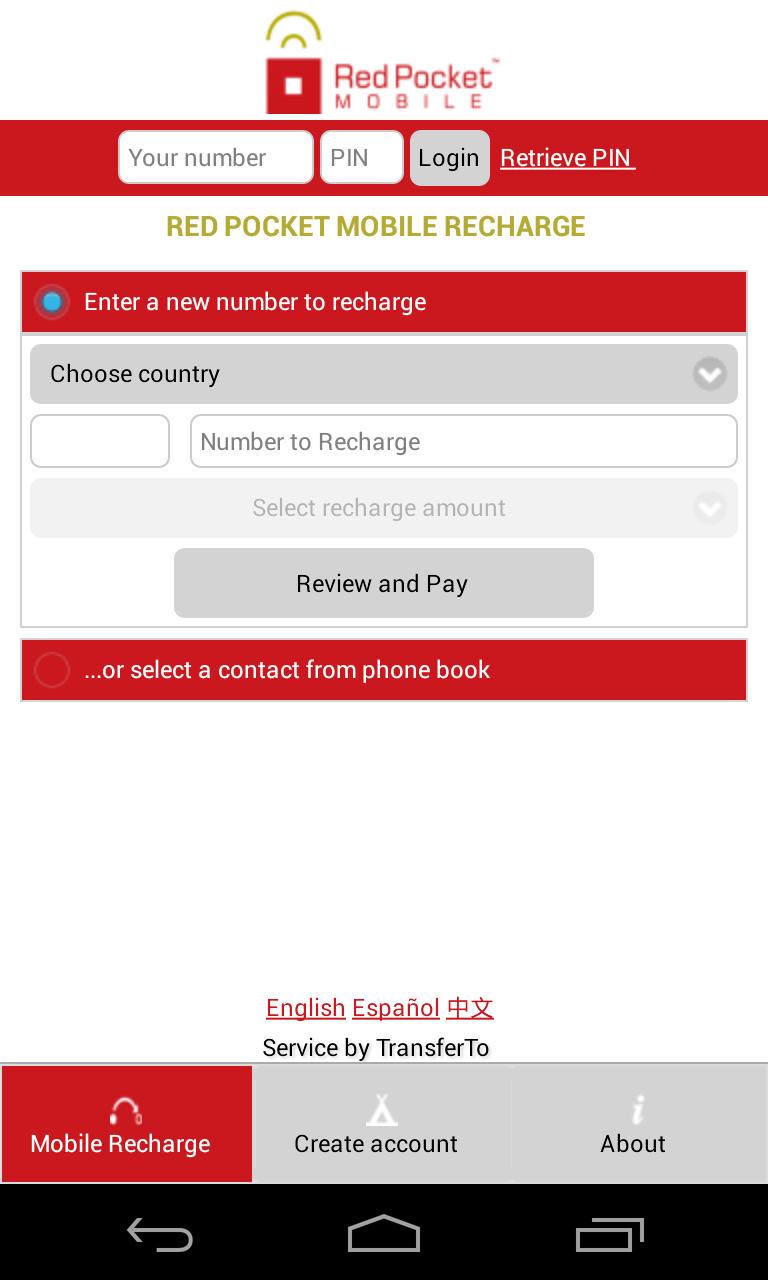Switch language to English
The image size is (768, 1280).
point(305,1008)
